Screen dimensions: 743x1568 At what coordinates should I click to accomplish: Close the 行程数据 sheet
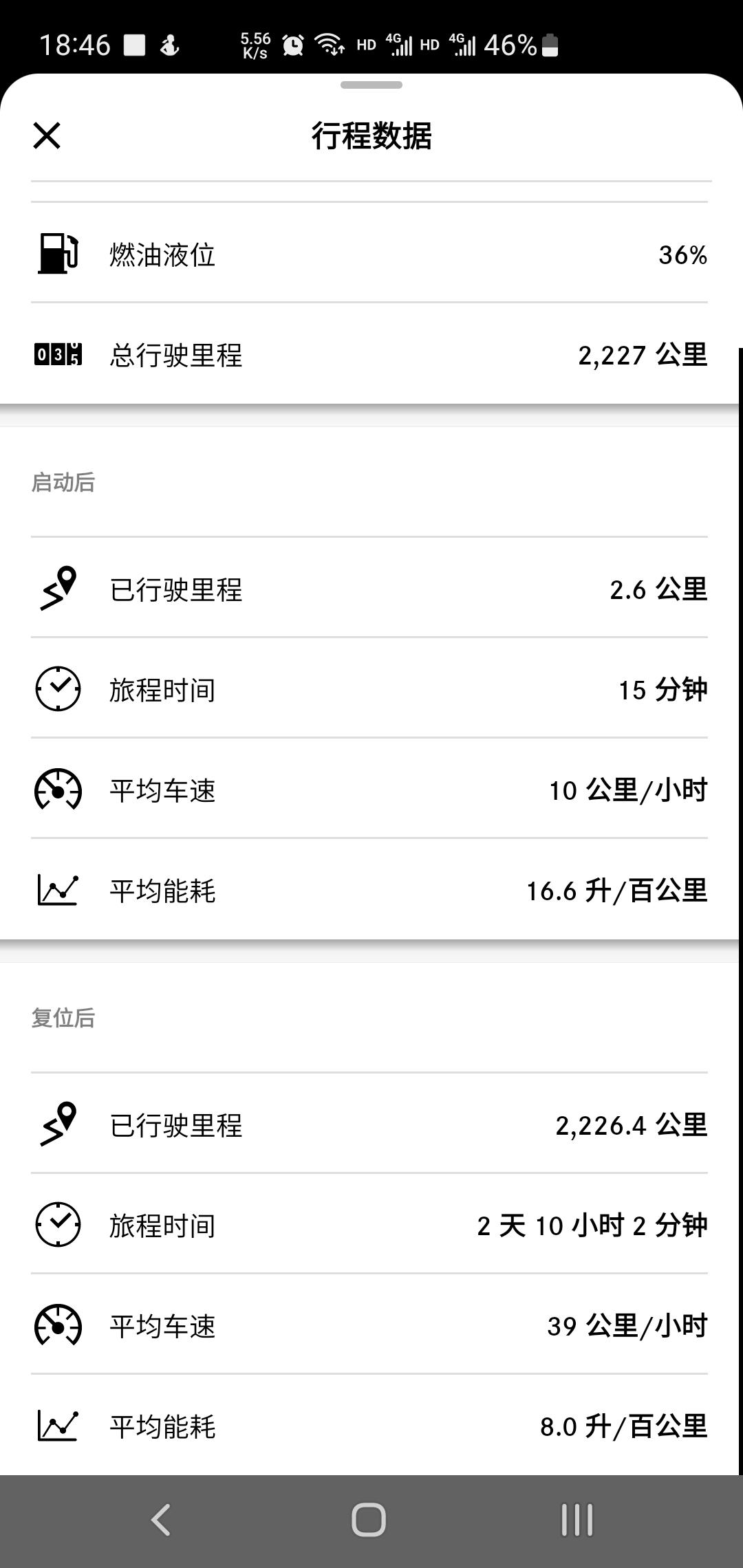[47, 135]
